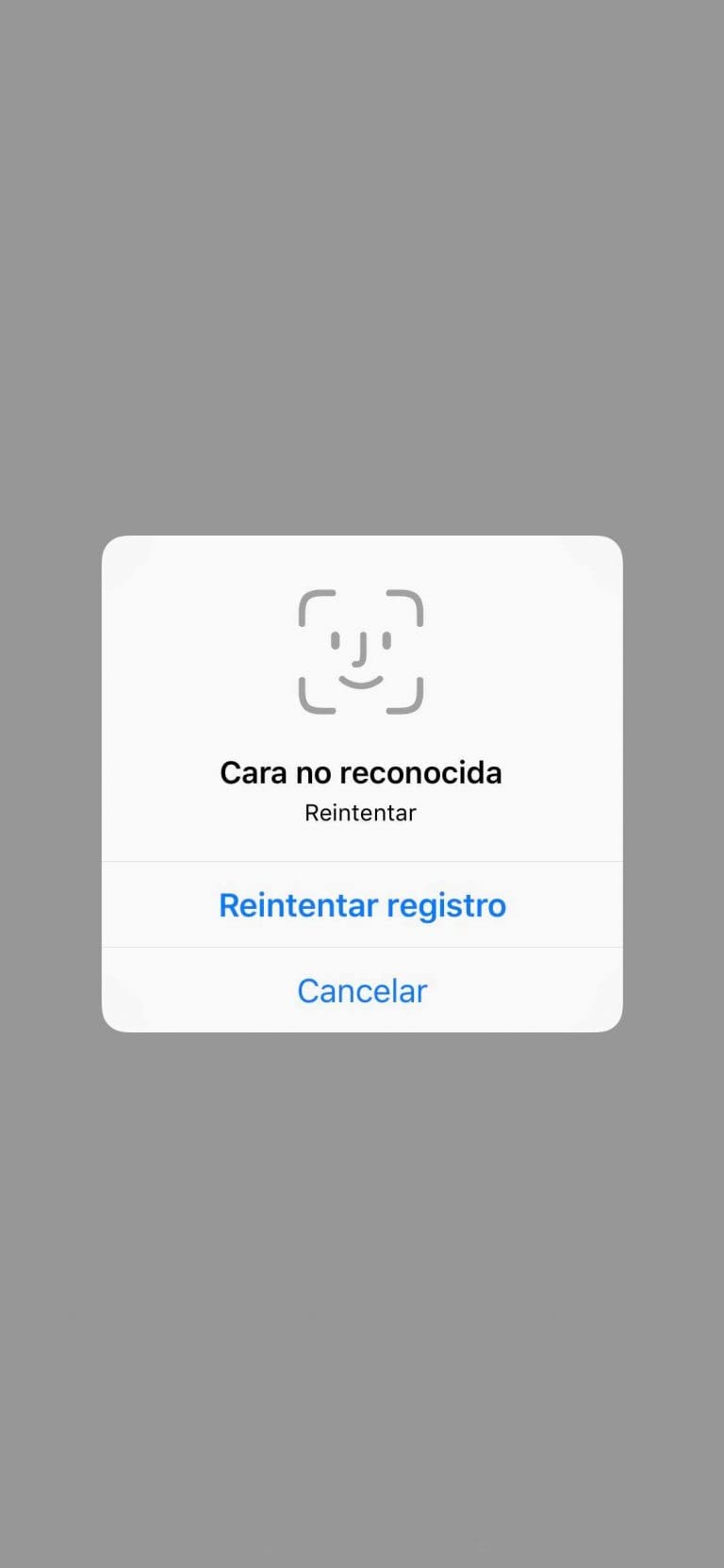Click the divider above 'Reintentar registro'

click(362, 859)
